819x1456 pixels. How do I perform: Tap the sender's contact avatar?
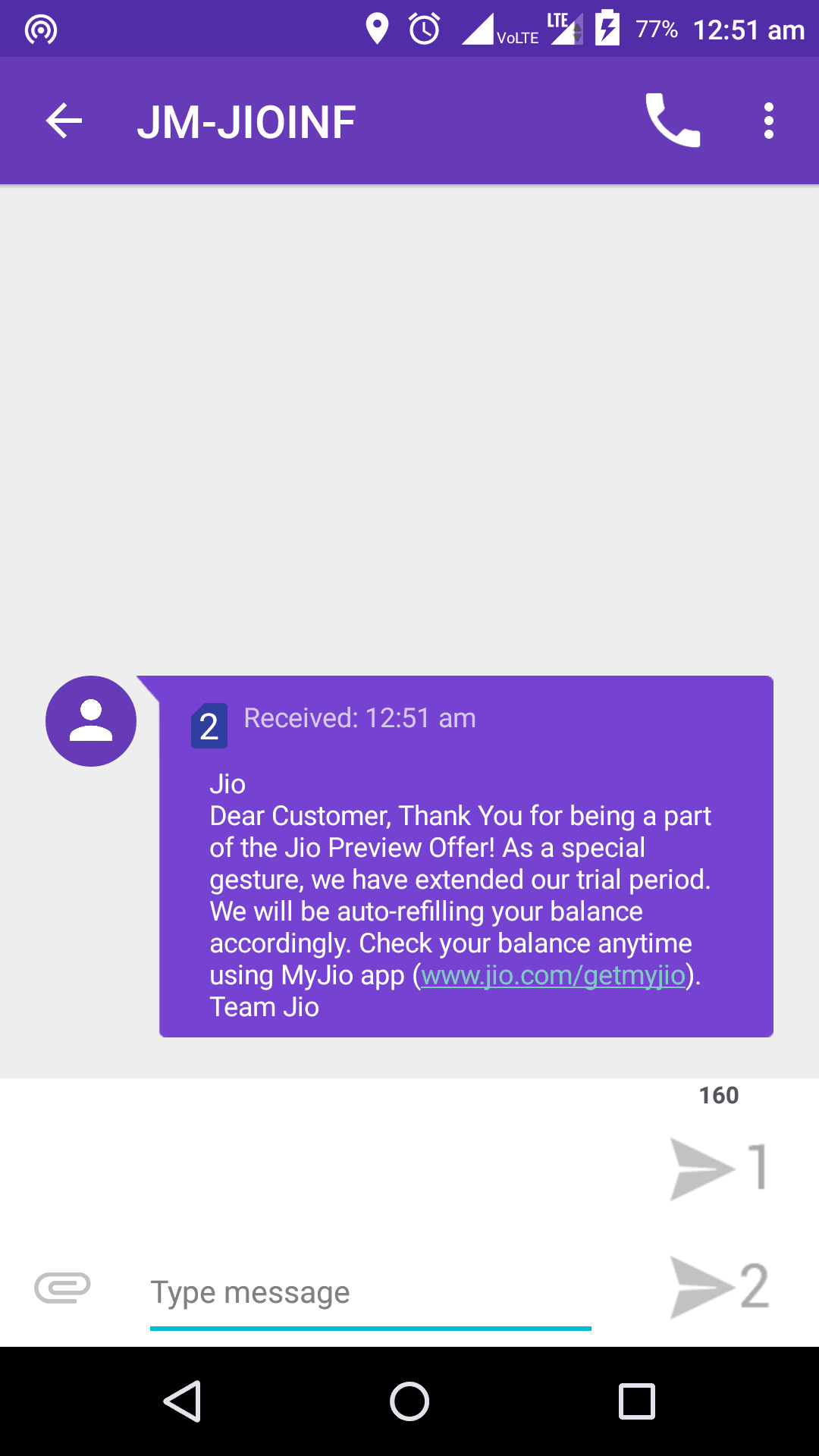91,721
